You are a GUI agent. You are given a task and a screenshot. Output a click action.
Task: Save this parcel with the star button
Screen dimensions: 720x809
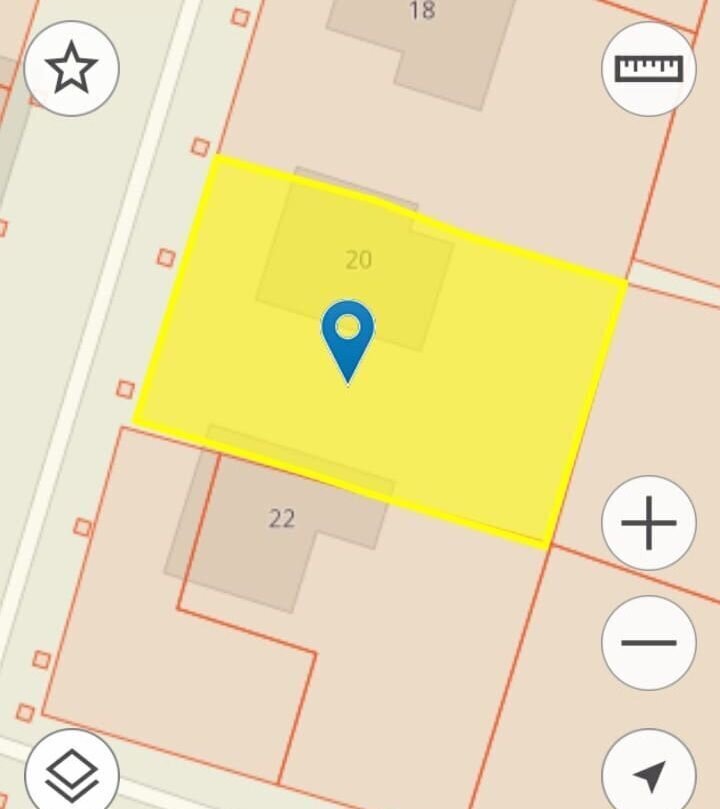[71, 69]
